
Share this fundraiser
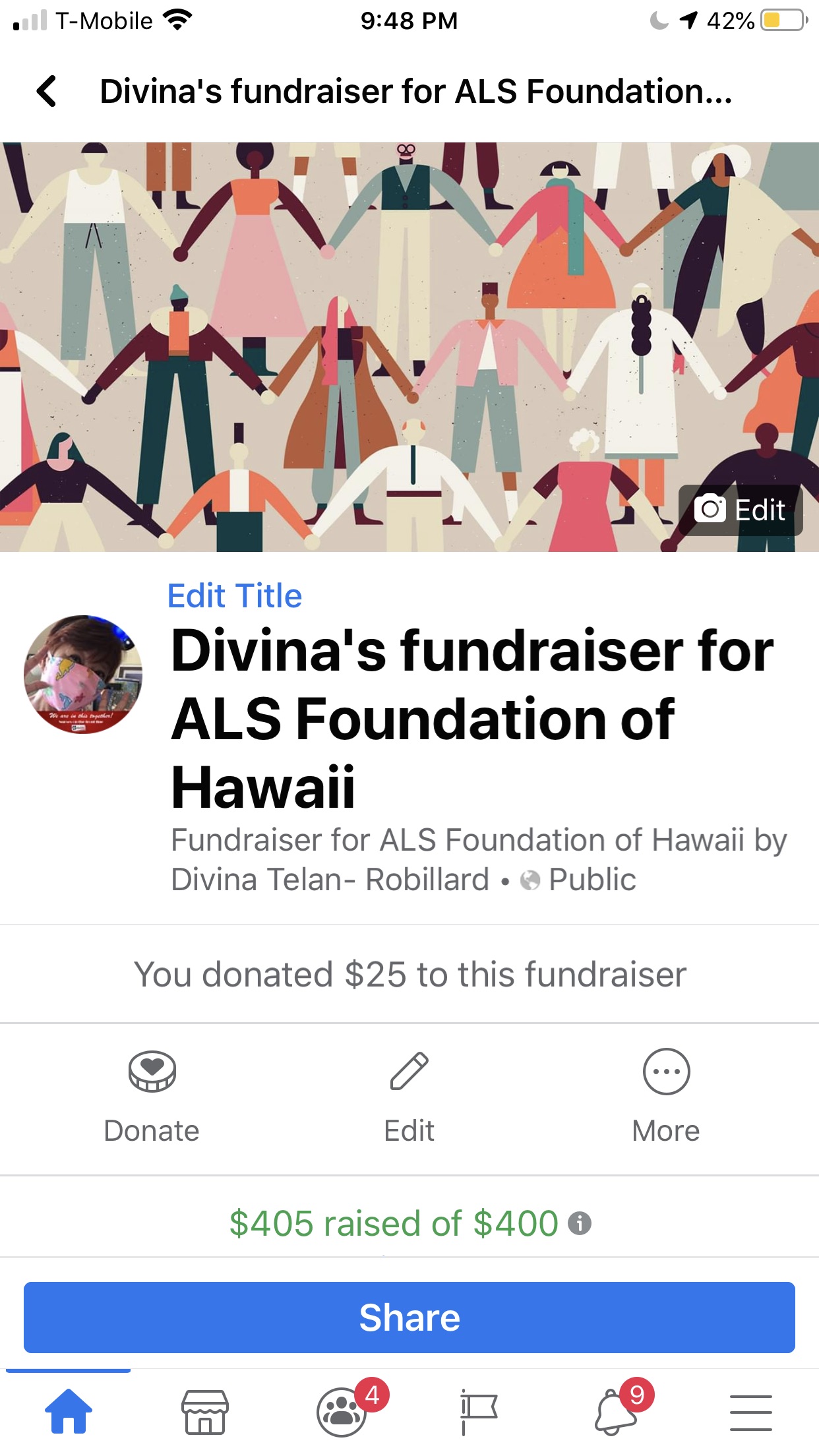[409, 1318]
